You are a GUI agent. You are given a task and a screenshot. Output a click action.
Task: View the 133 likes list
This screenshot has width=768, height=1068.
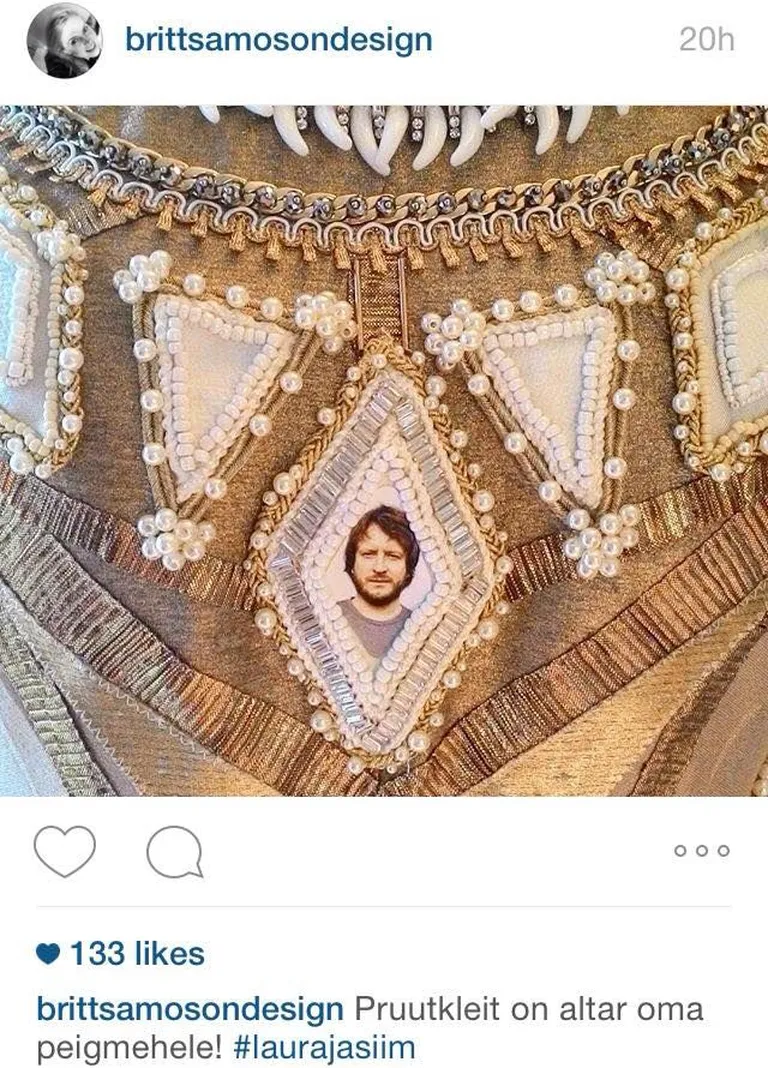[x=120, y=954]
